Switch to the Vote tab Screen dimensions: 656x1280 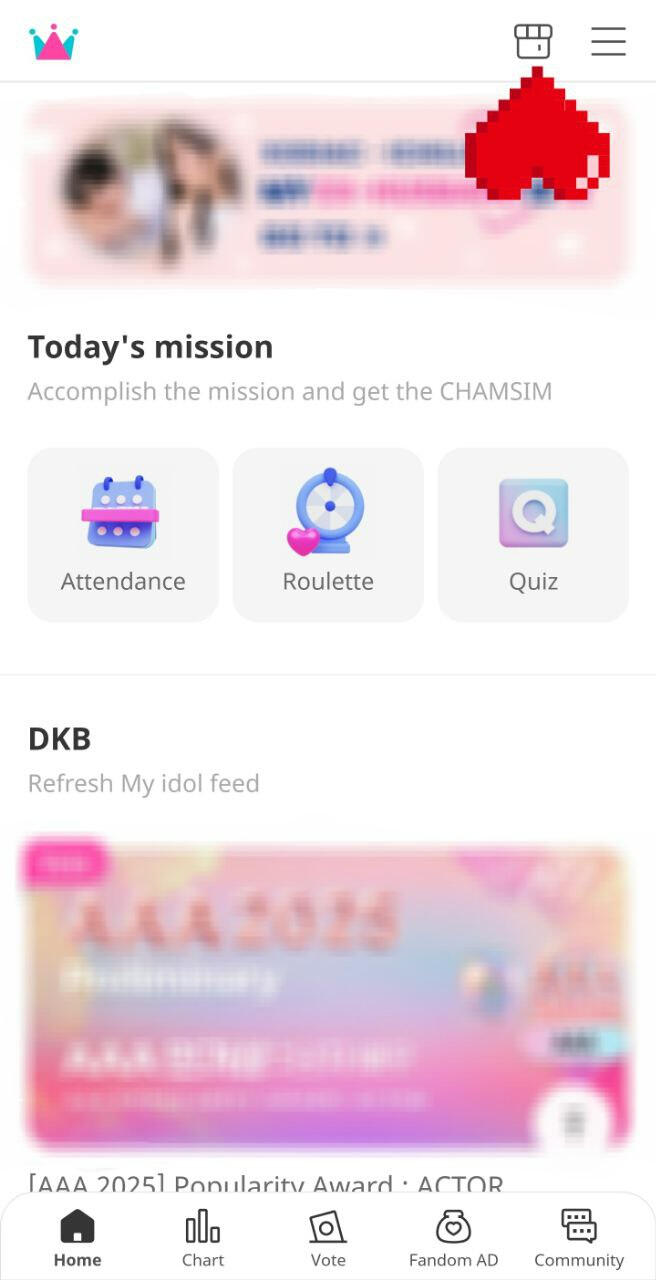pos(328,1238)
